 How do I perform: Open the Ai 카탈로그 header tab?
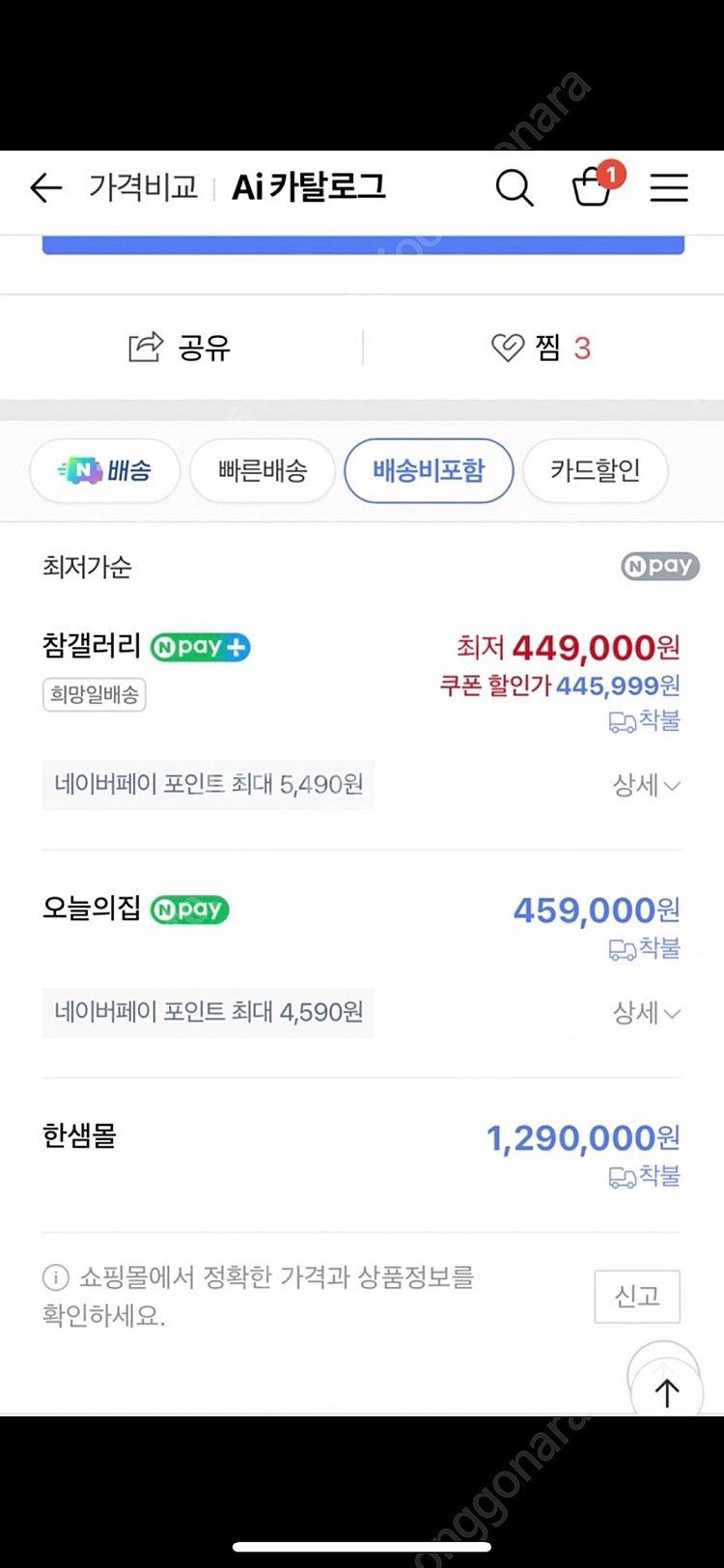(x=309, y=188)
